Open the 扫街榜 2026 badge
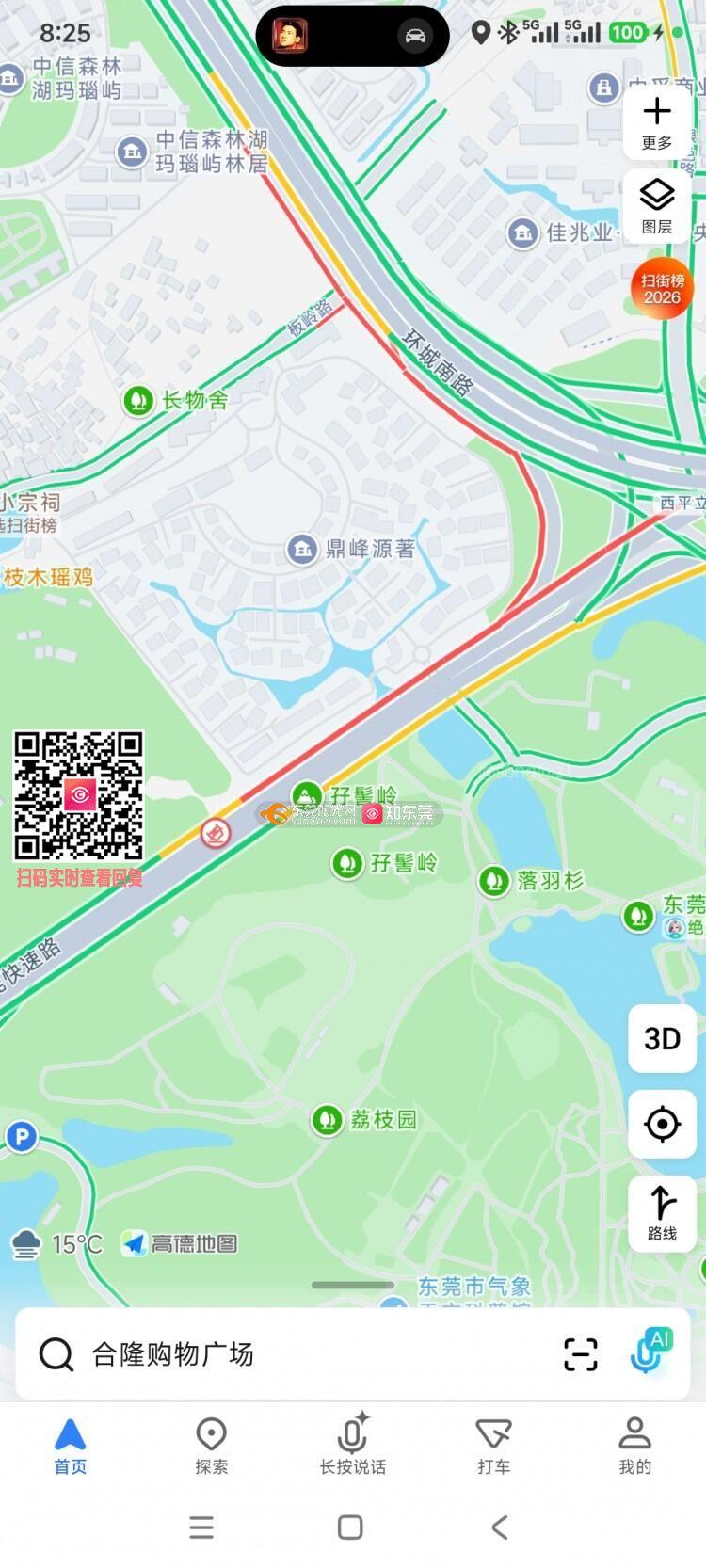706x1568 pixels. click(x=661, y=288)
